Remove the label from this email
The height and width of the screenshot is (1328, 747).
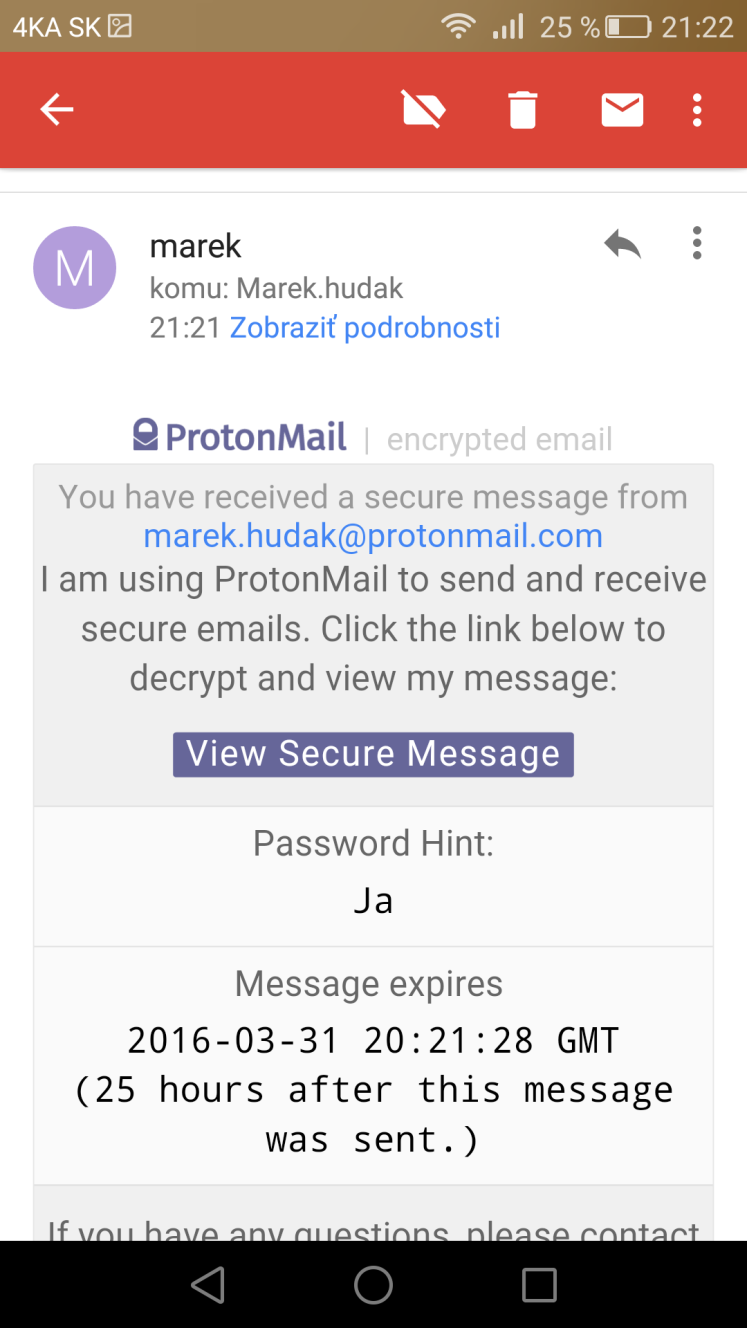coord(423,110)
